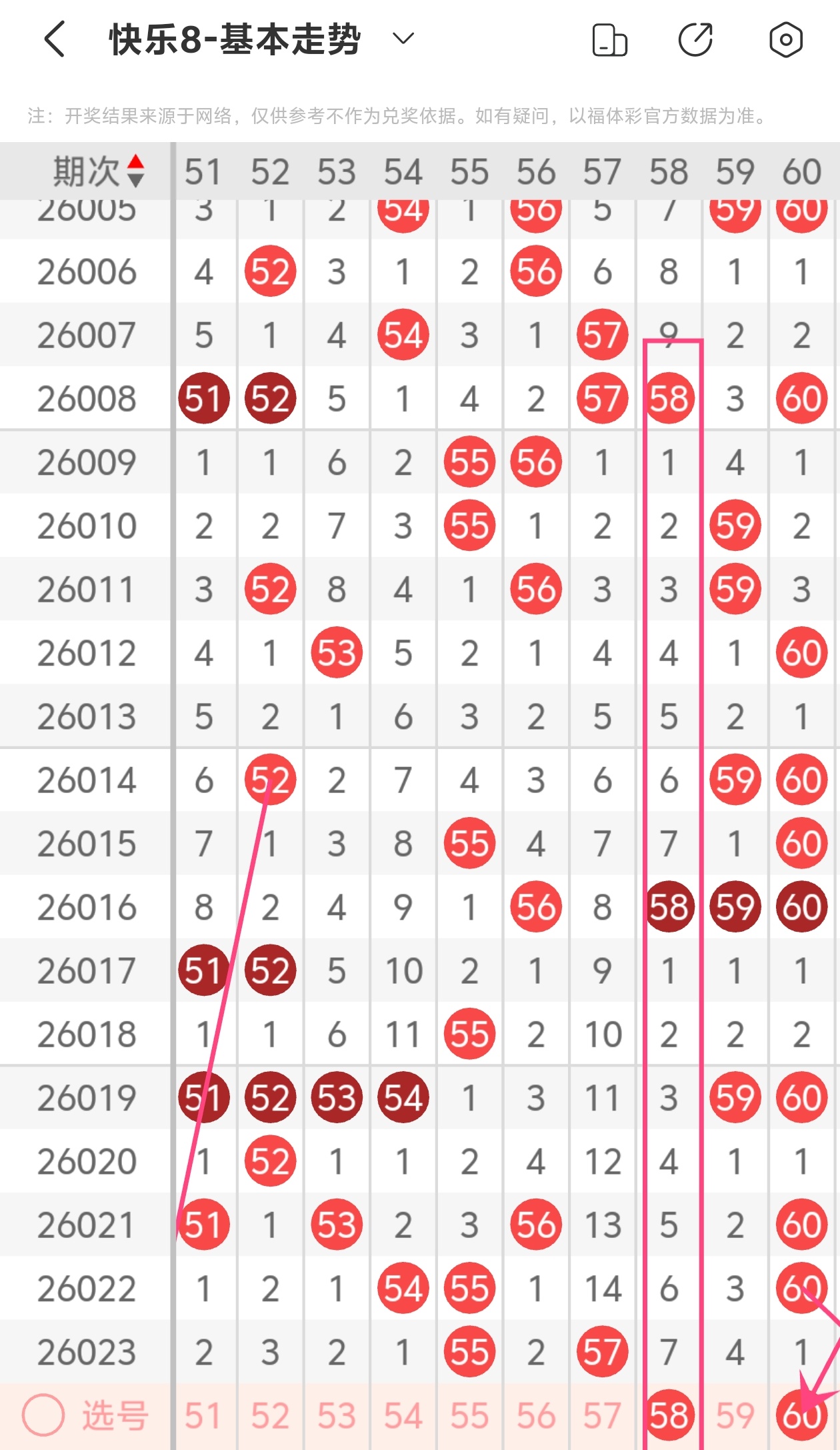Image resolution: width=840 pixels, height=1450 pixels.
Task: Expand the 快乐8-基本走势 chart type dropdown
Action: coord(403,39)
